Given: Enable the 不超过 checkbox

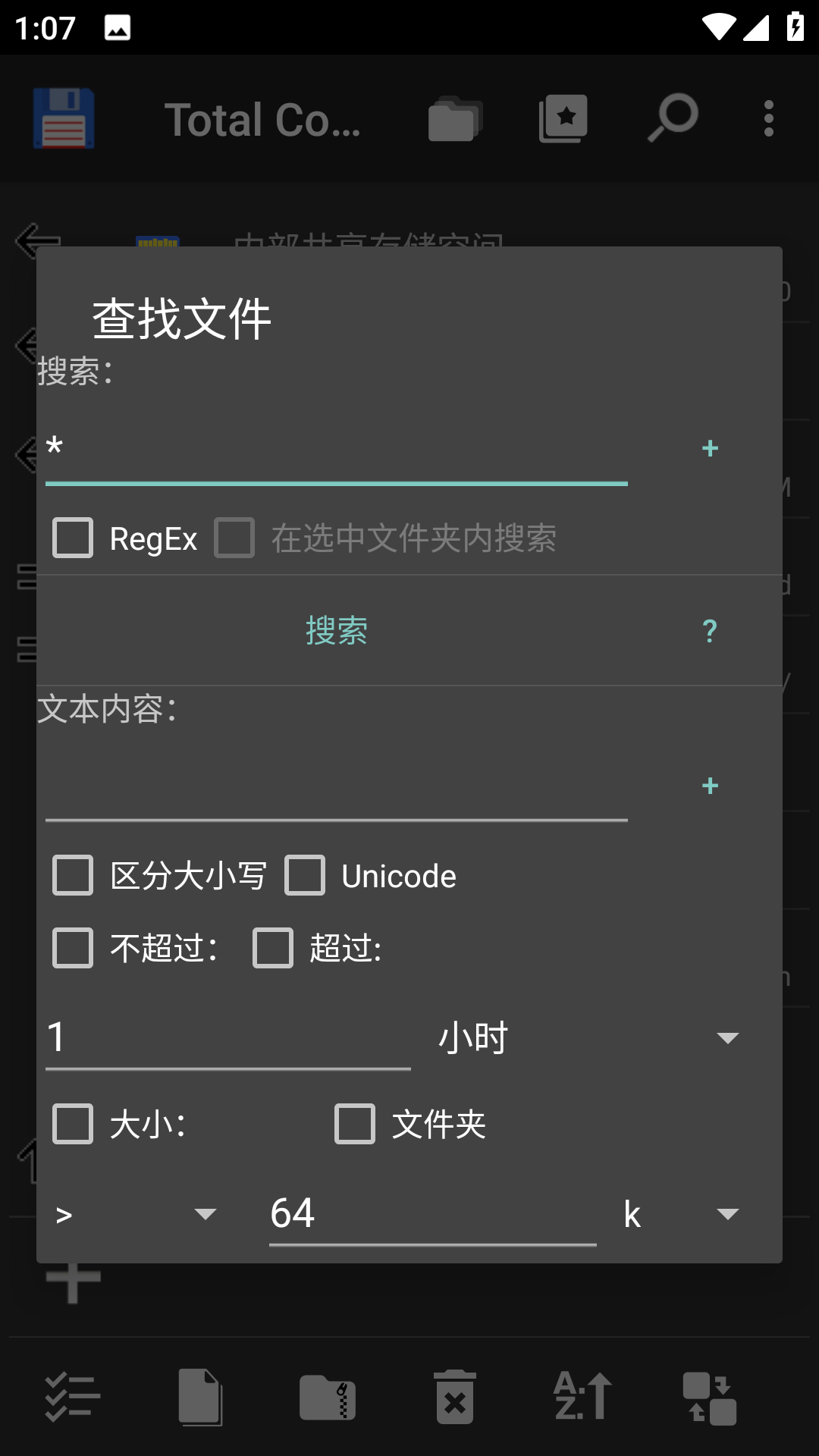Looking at the screenshot, I should pyautogui.click(x=73, y=948).
